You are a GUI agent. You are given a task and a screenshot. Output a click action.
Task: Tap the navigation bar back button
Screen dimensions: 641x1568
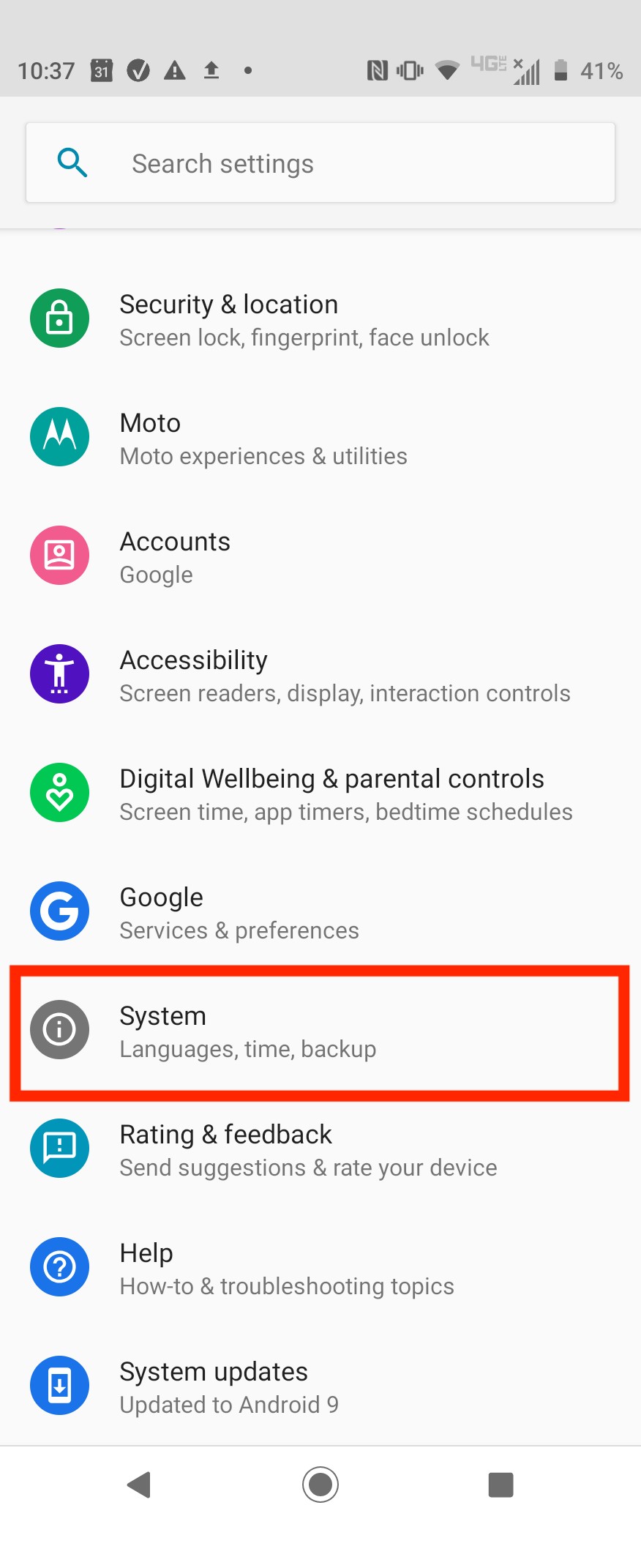coord(138,1485)
